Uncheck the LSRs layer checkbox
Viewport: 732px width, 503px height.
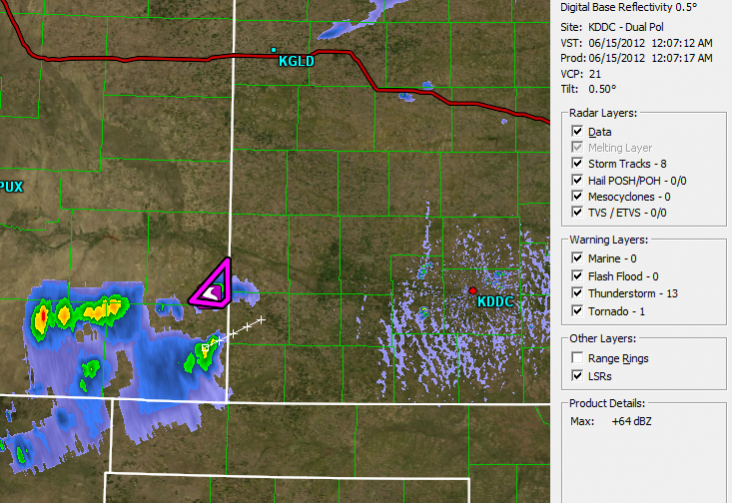pyautogui.click(x=577, y=374)
